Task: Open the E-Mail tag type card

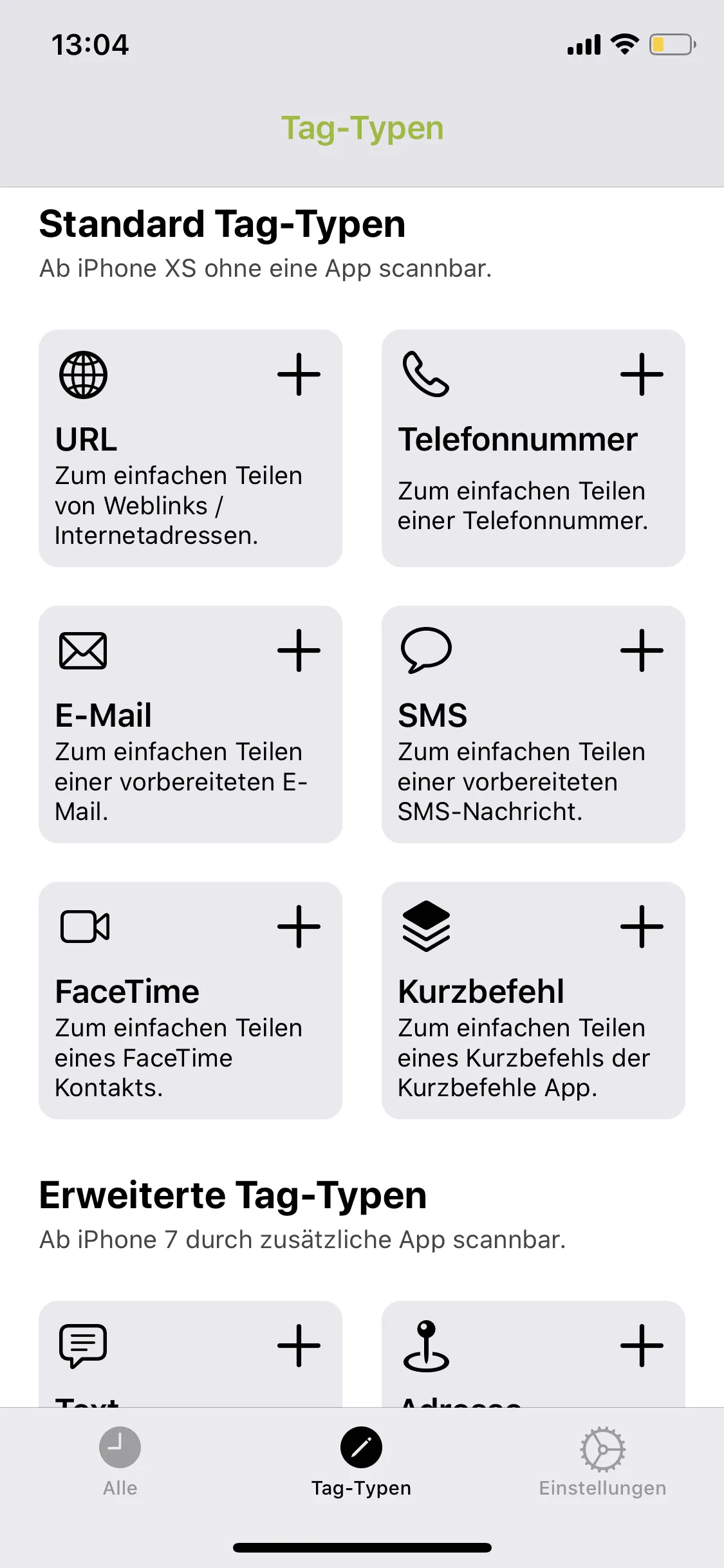Action: tap(190, 724)
